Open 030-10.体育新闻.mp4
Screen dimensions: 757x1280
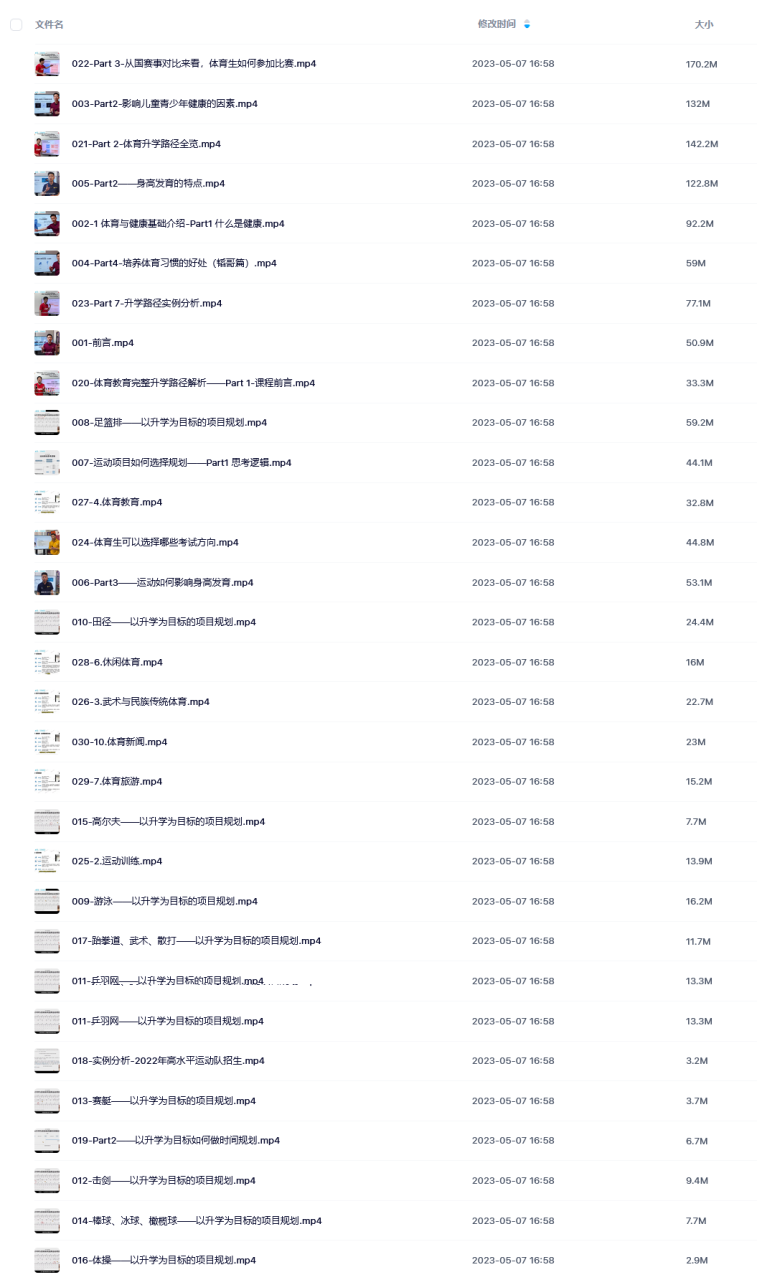(120, 742)
